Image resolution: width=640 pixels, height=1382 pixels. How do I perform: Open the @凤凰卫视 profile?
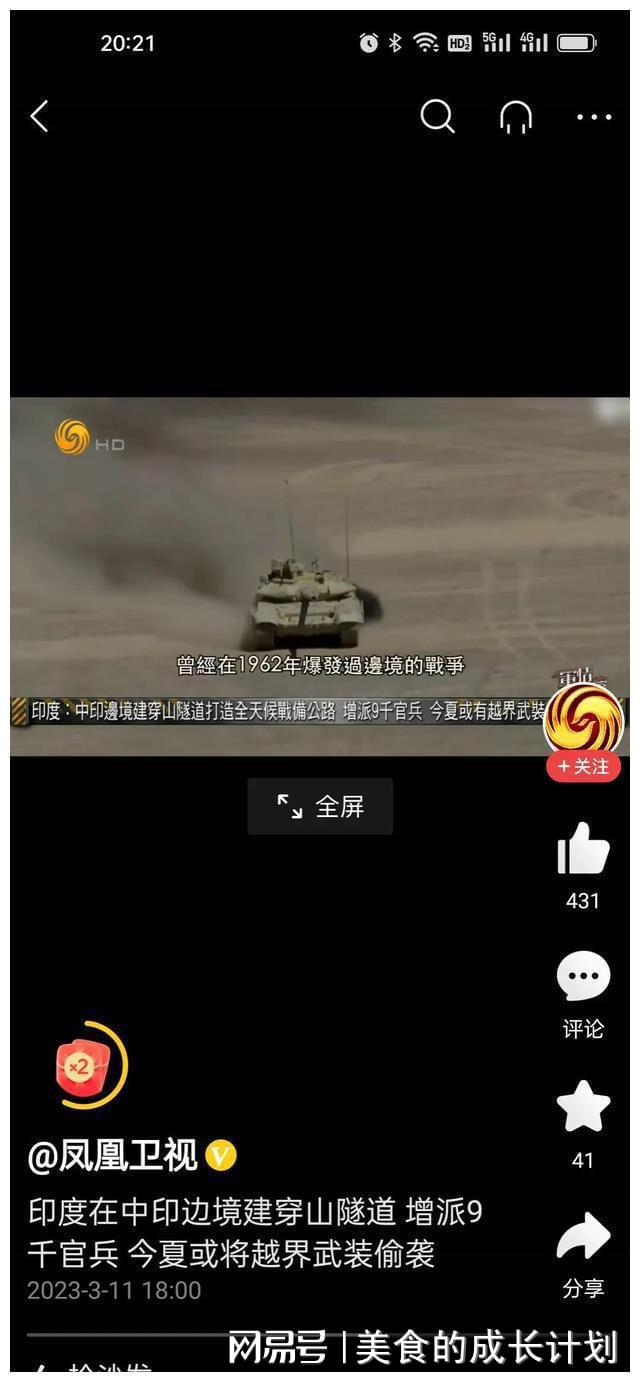[x=112, y=1156]
